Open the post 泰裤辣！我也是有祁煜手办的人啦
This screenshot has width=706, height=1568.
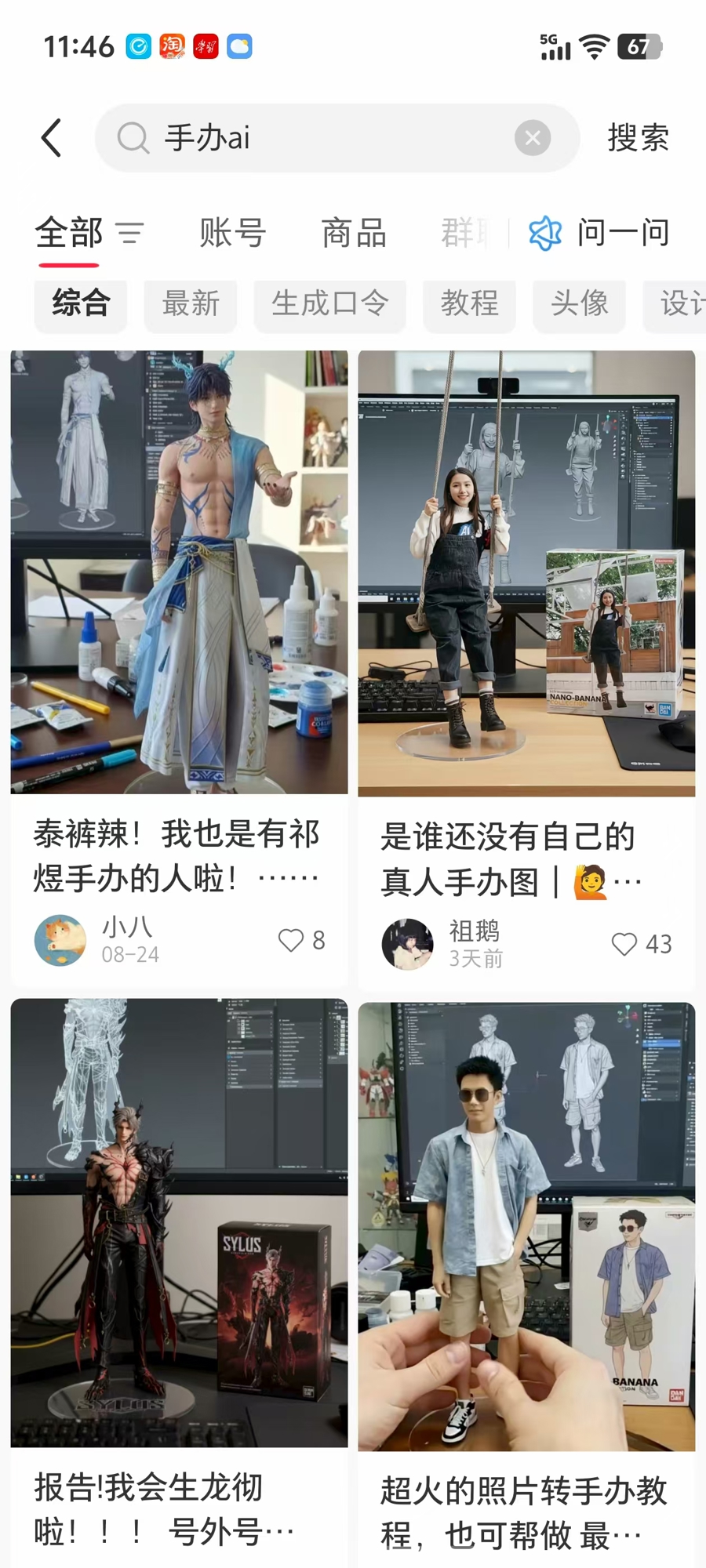point(179,855)
